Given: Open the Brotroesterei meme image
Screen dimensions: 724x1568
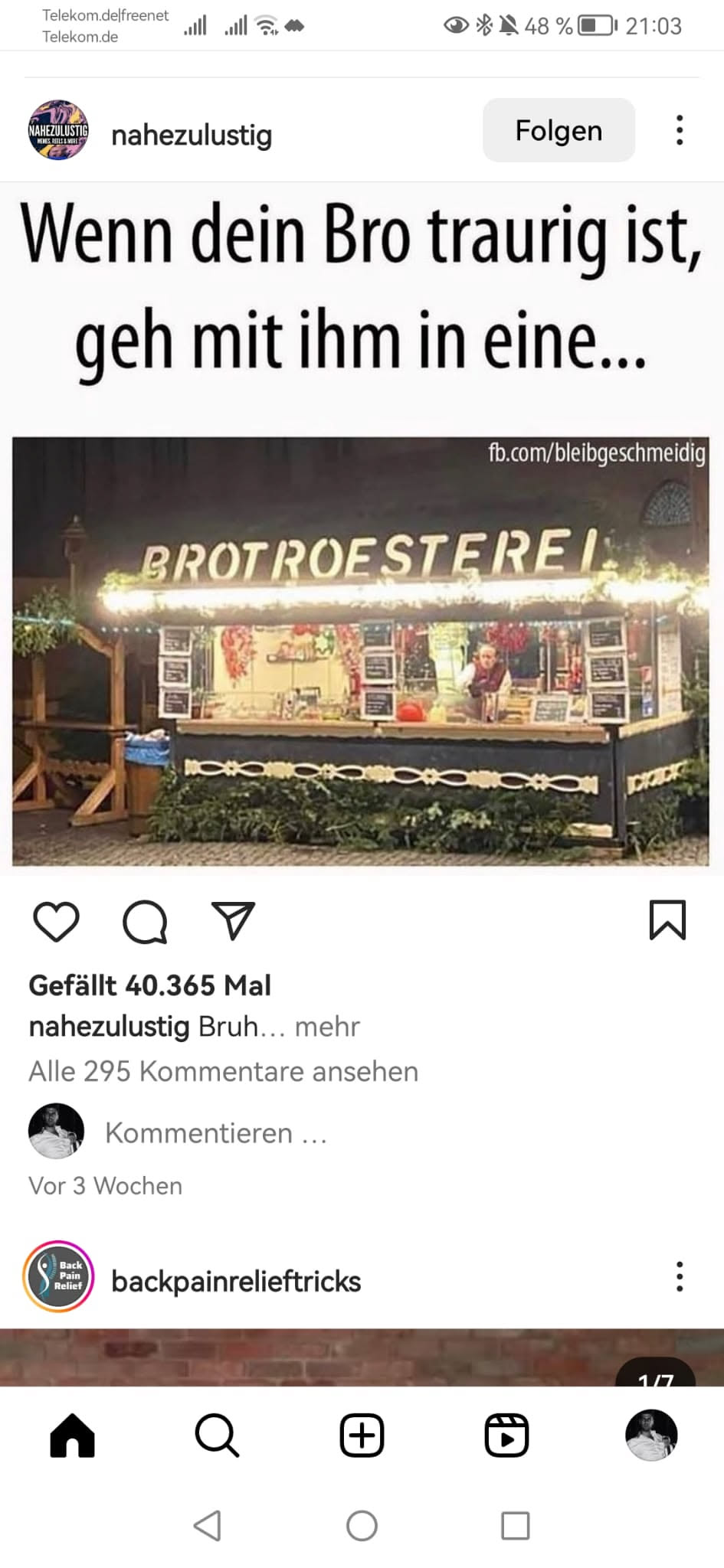Looking at the screenshot, I should (360, 651).
